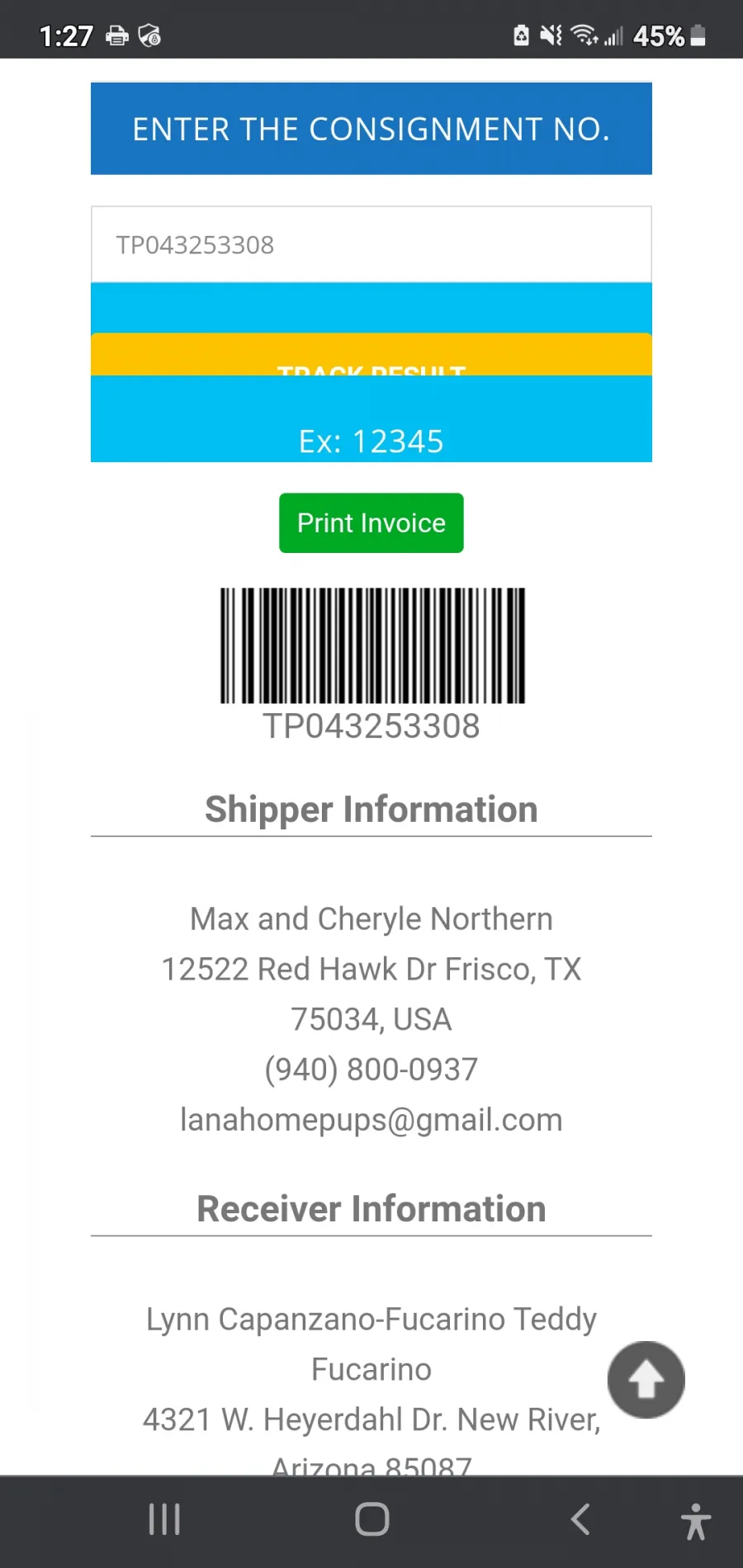Tap the green Print Invoice button
This screenshot has height=1568, width=743.
click(x=371, y=523)
